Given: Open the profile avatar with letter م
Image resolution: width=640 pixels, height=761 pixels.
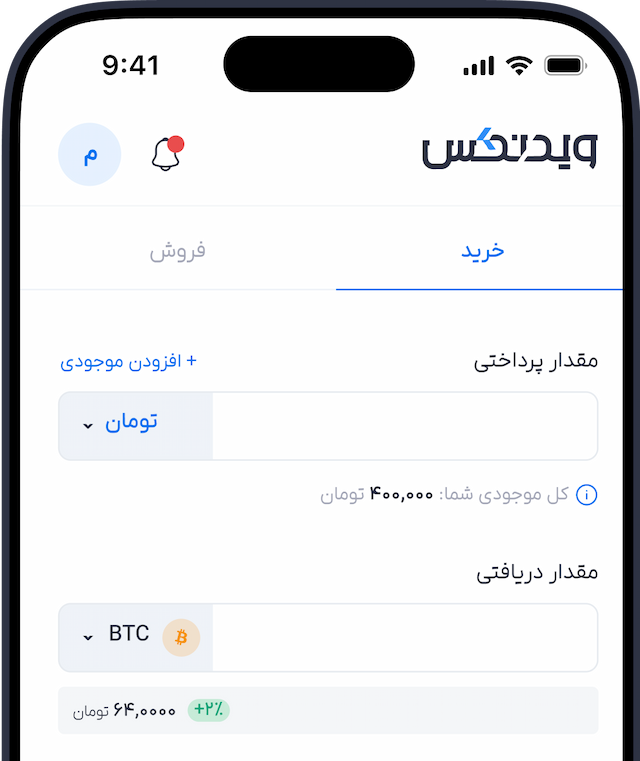Looking at the screenshot, I should pos(90,155).
